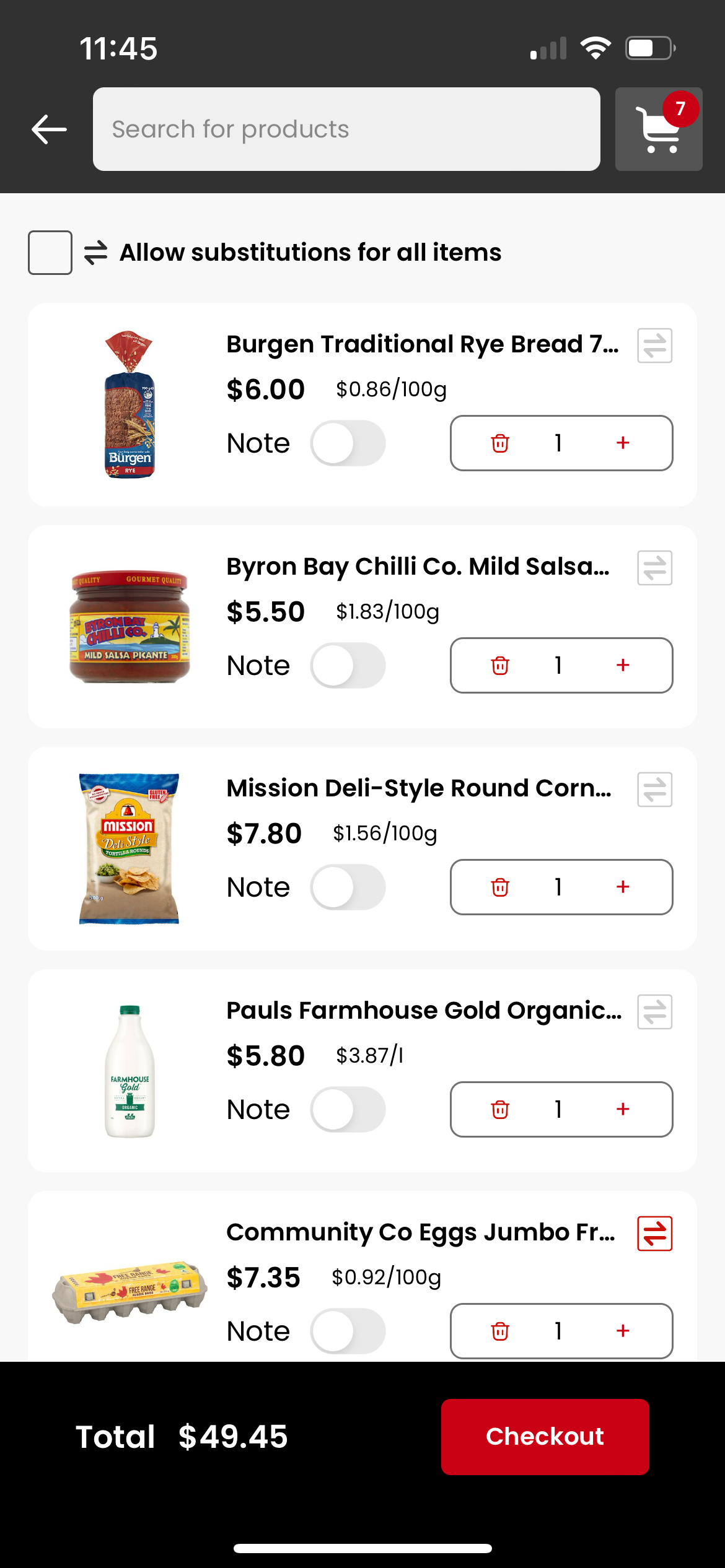Click the Search for products field
Image resolution: width=725 pixels, height=1568 pixels.
pos(347,129)
